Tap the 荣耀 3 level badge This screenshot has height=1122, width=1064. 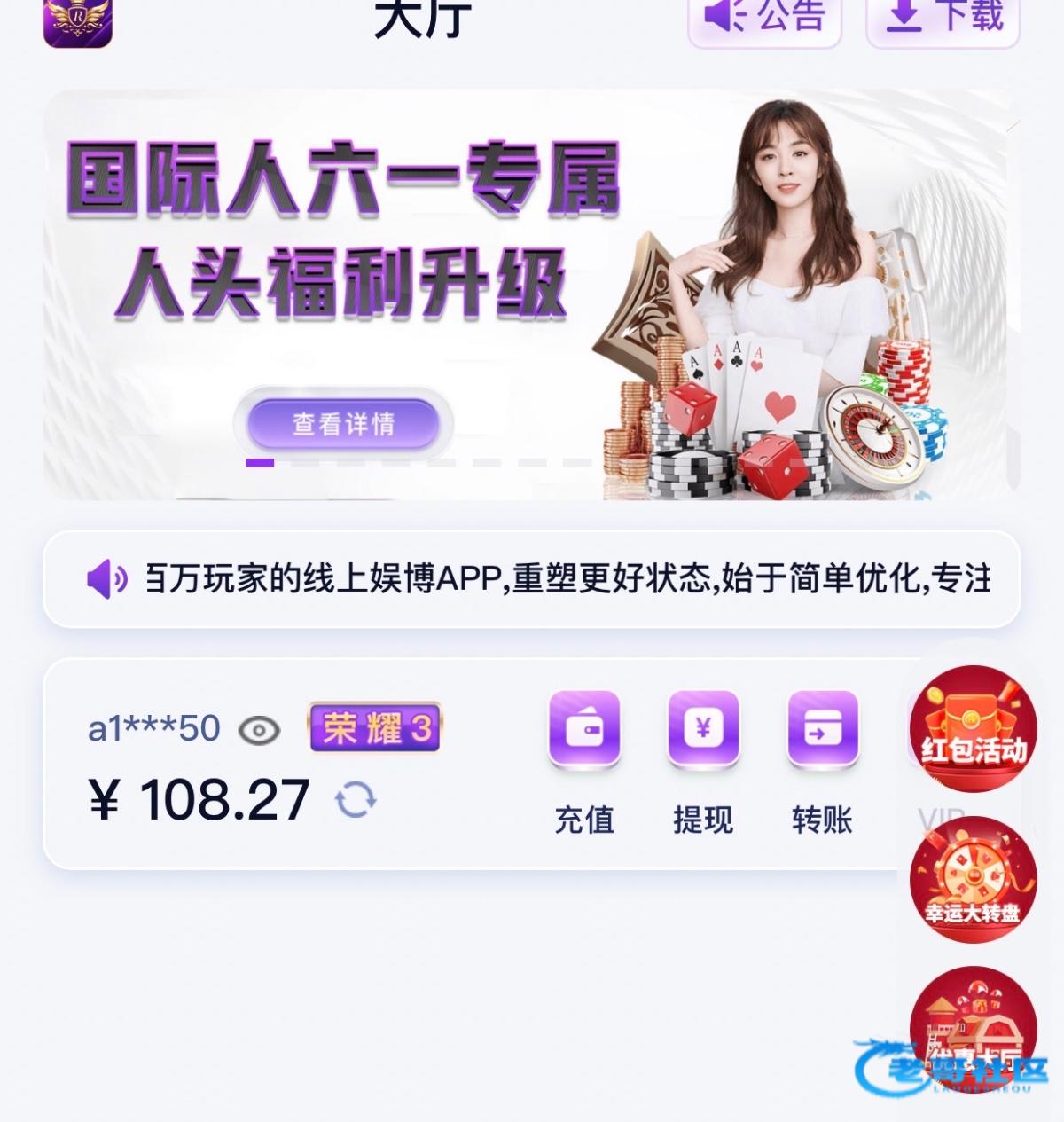[x=374, y=727]
